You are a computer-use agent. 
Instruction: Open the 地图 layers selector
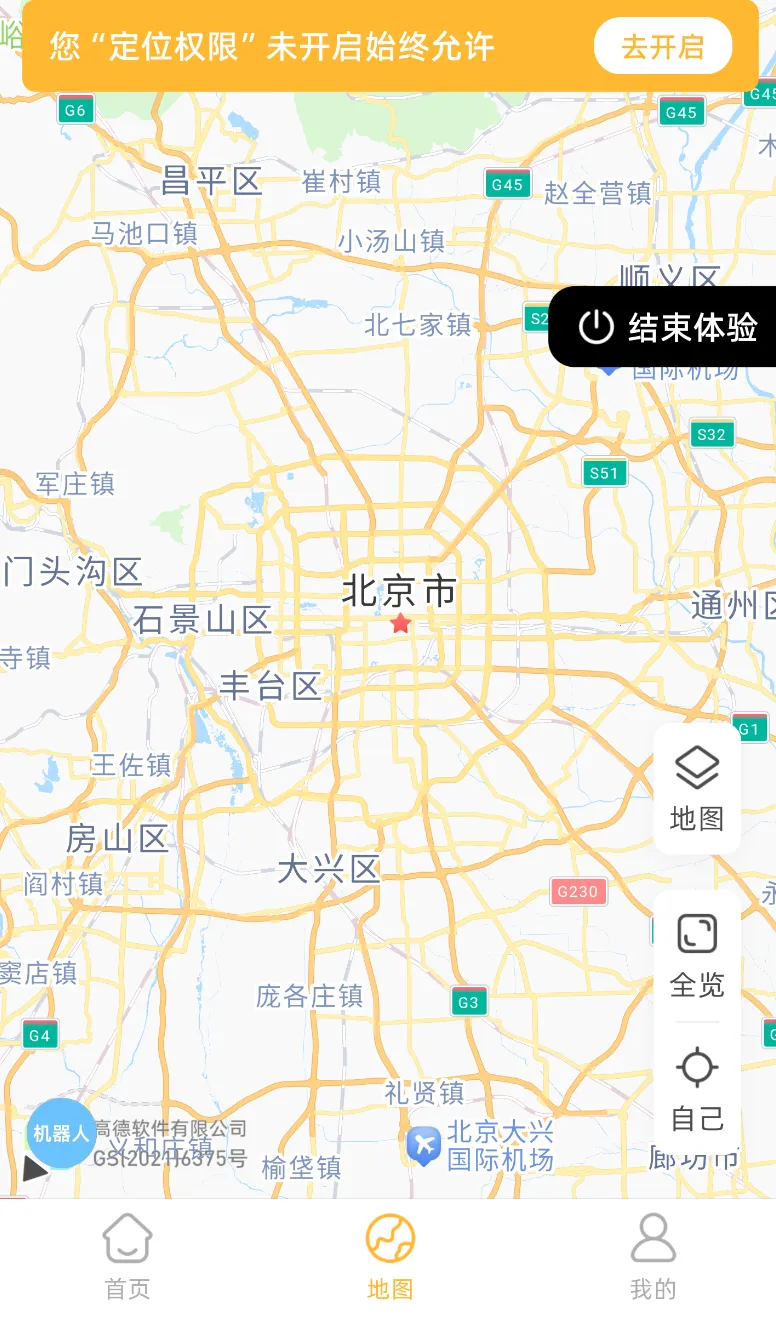tap(697, 790)
